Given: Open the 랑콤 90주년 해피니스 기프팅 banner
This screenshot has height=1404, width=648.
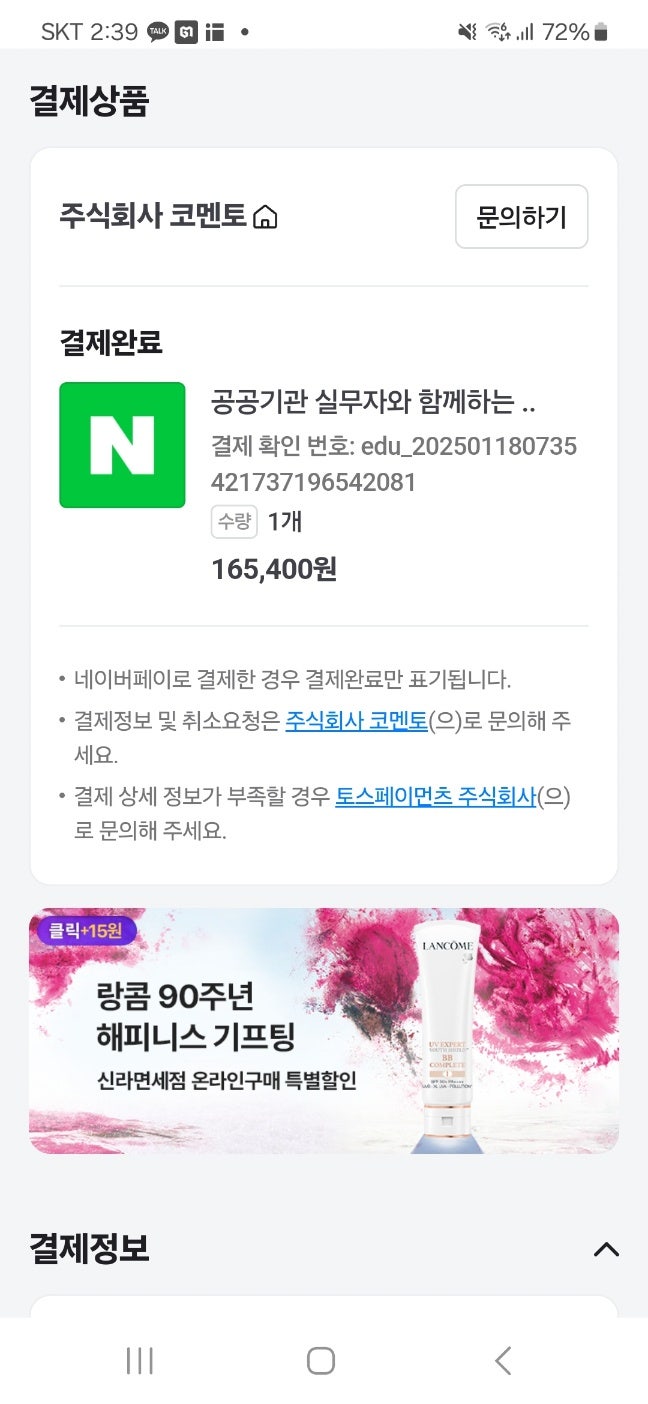Looking at the screenshot, I should point(323,1030).
